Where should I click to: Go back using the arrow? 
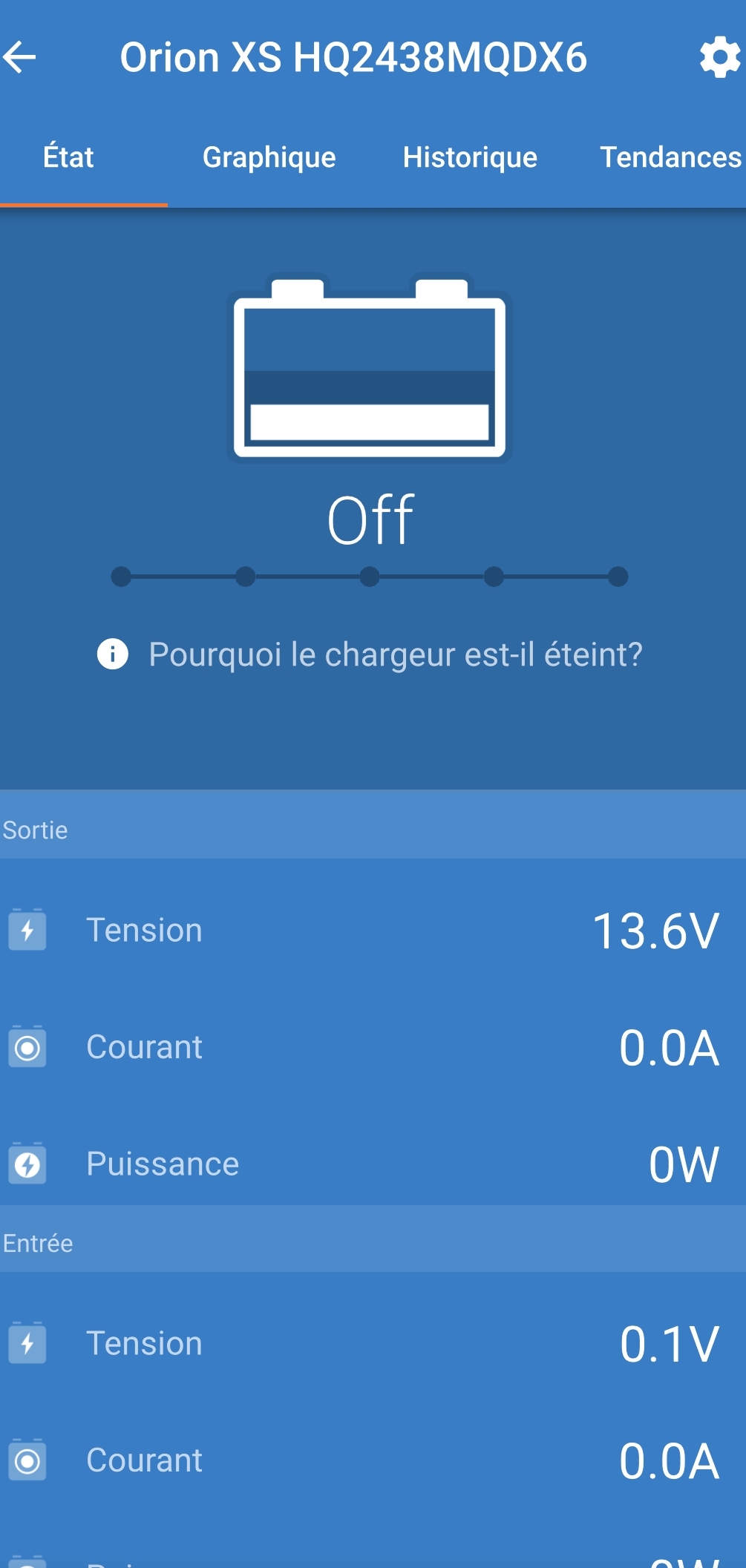(x=20, y=57)
